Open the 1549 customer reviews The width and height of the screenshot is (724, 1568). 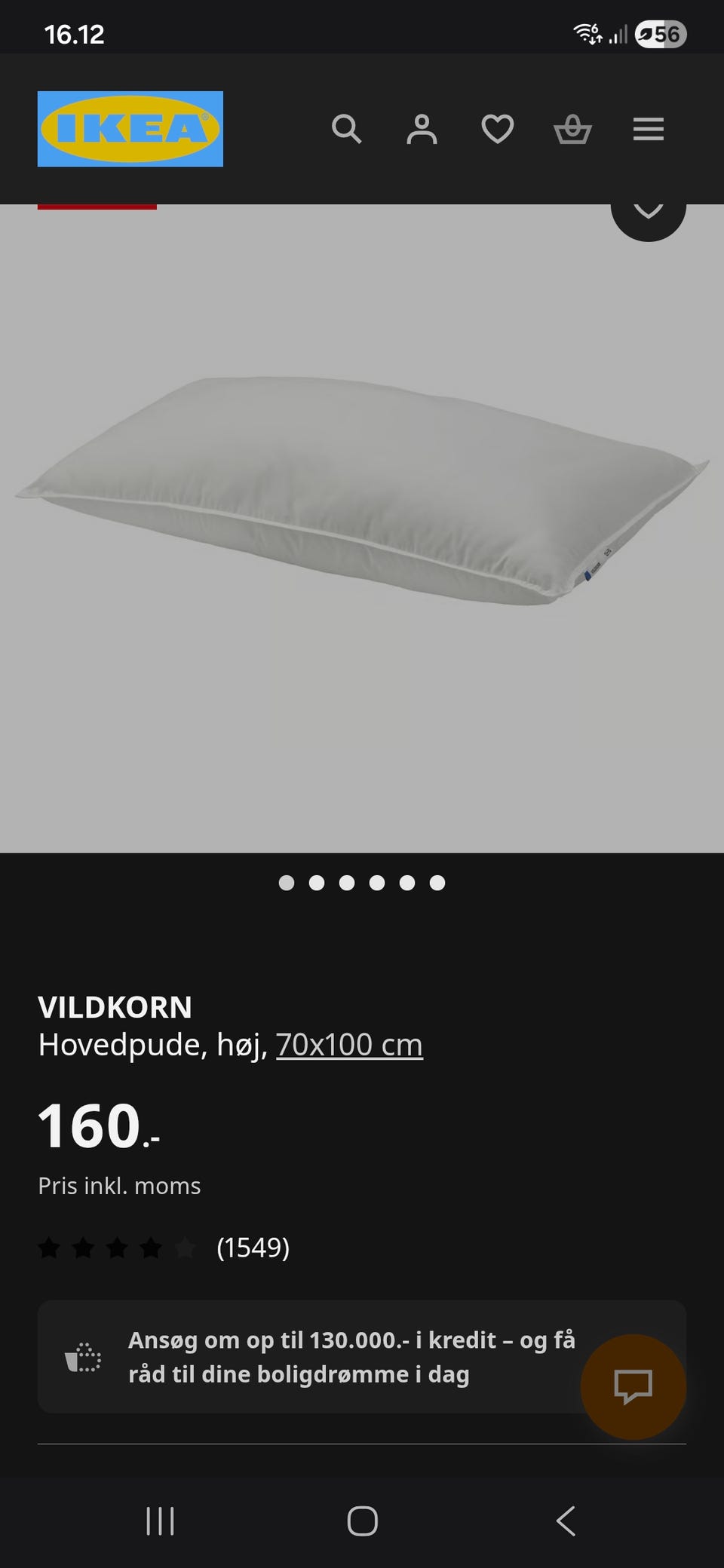point(253,1248)
